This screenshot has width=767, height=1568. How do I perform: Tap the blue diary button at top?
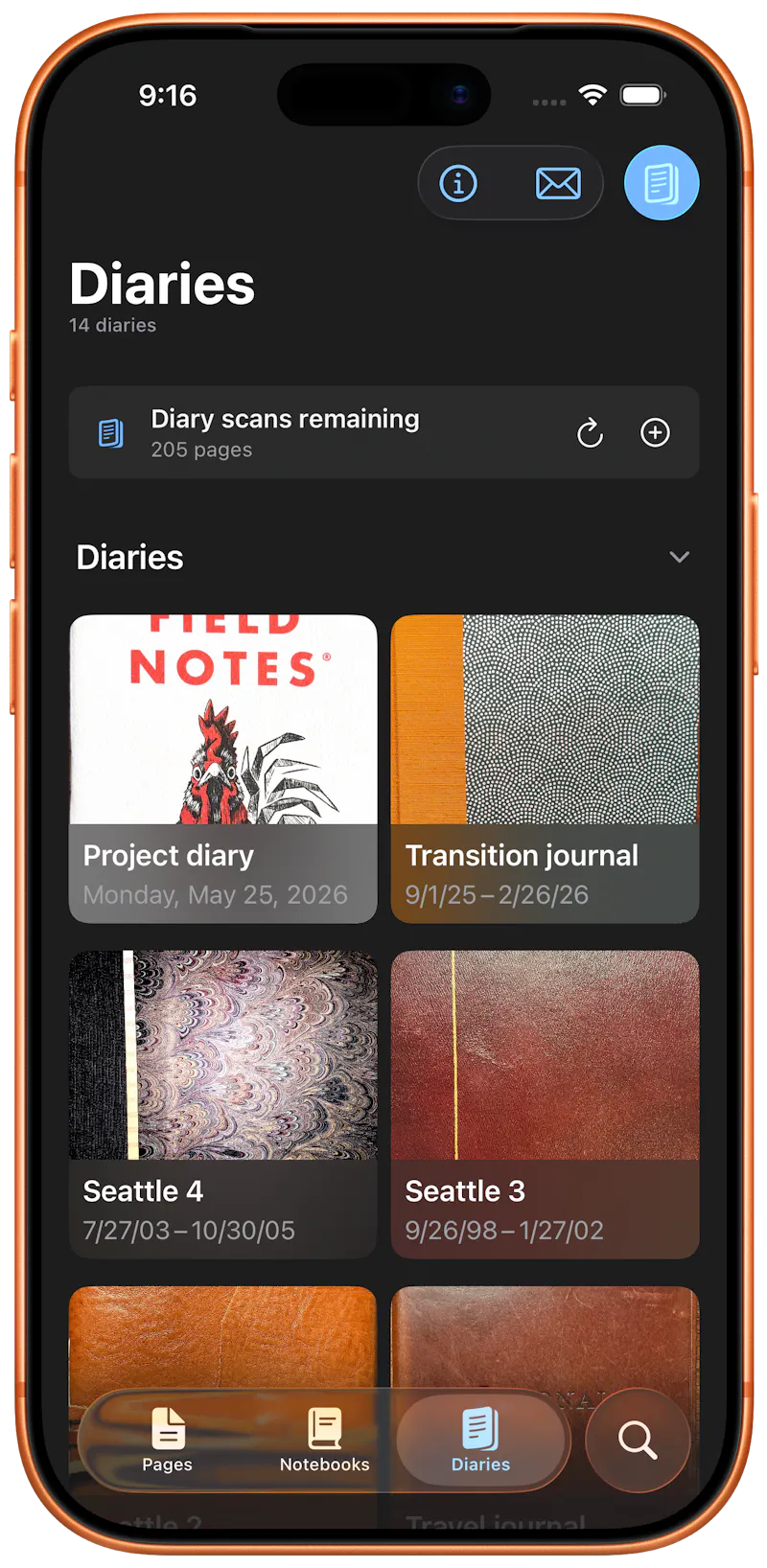click(x=662, y=183)
